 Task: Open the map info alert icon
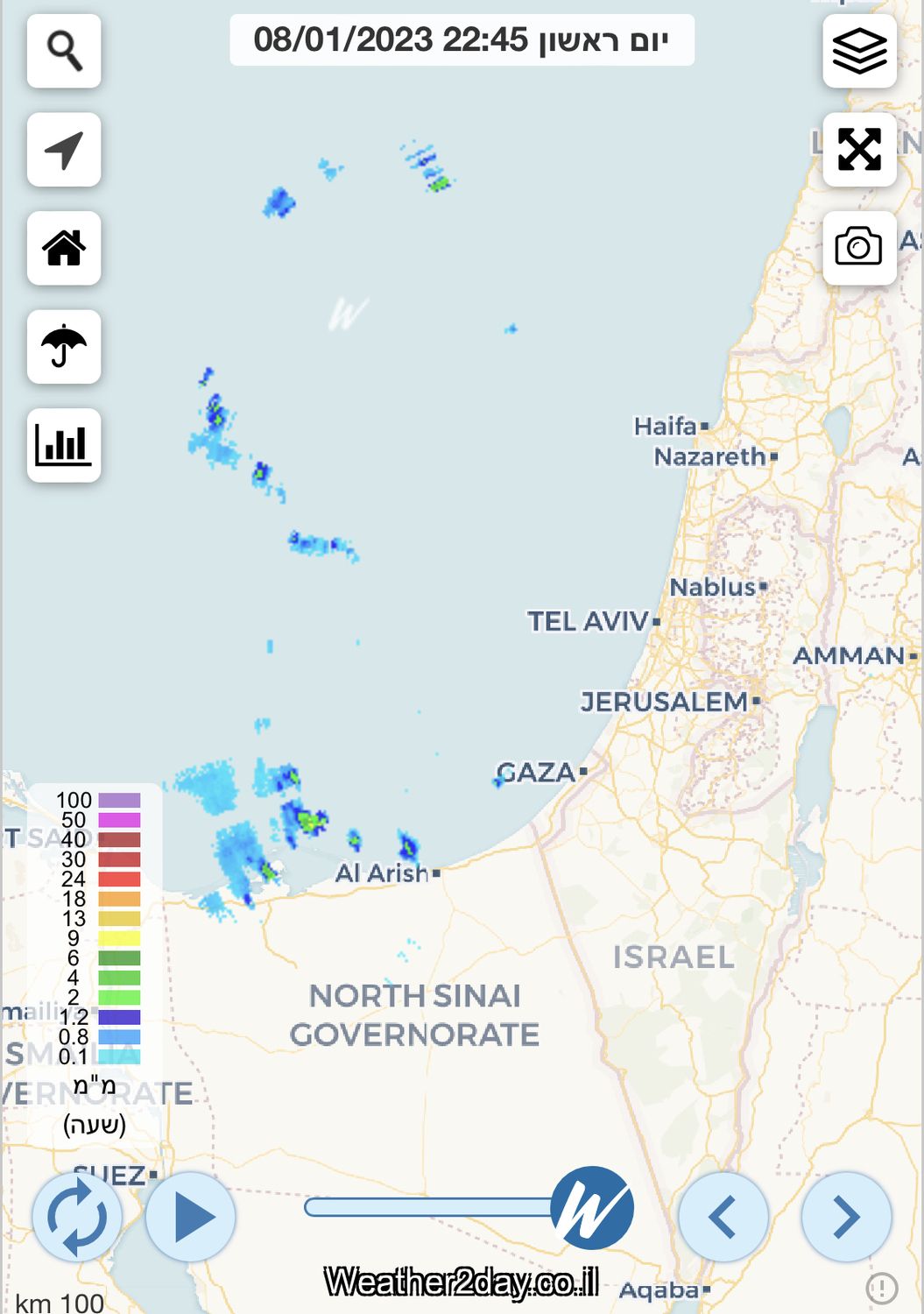pos(881,1288)
